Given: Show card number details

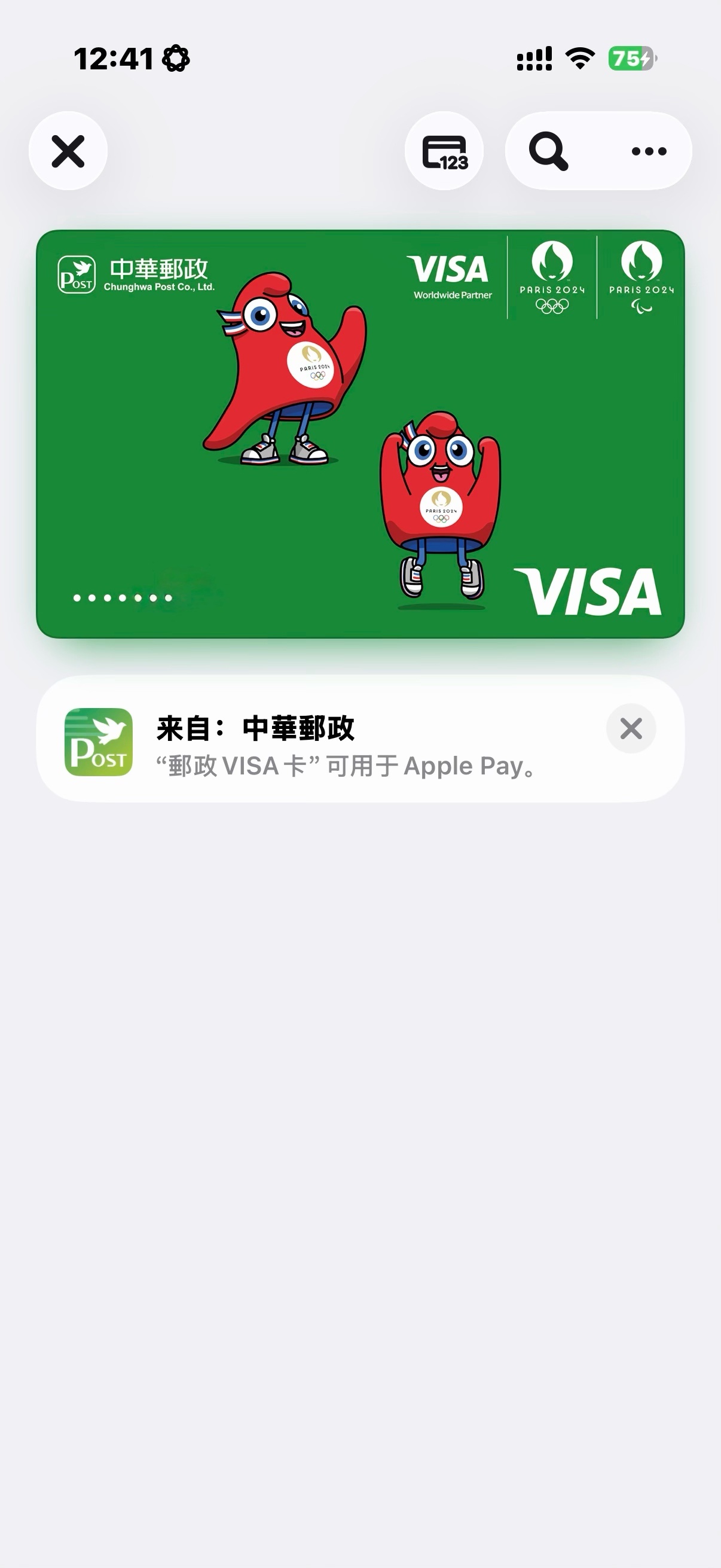Looking at the screenshot, I should 444,151.
